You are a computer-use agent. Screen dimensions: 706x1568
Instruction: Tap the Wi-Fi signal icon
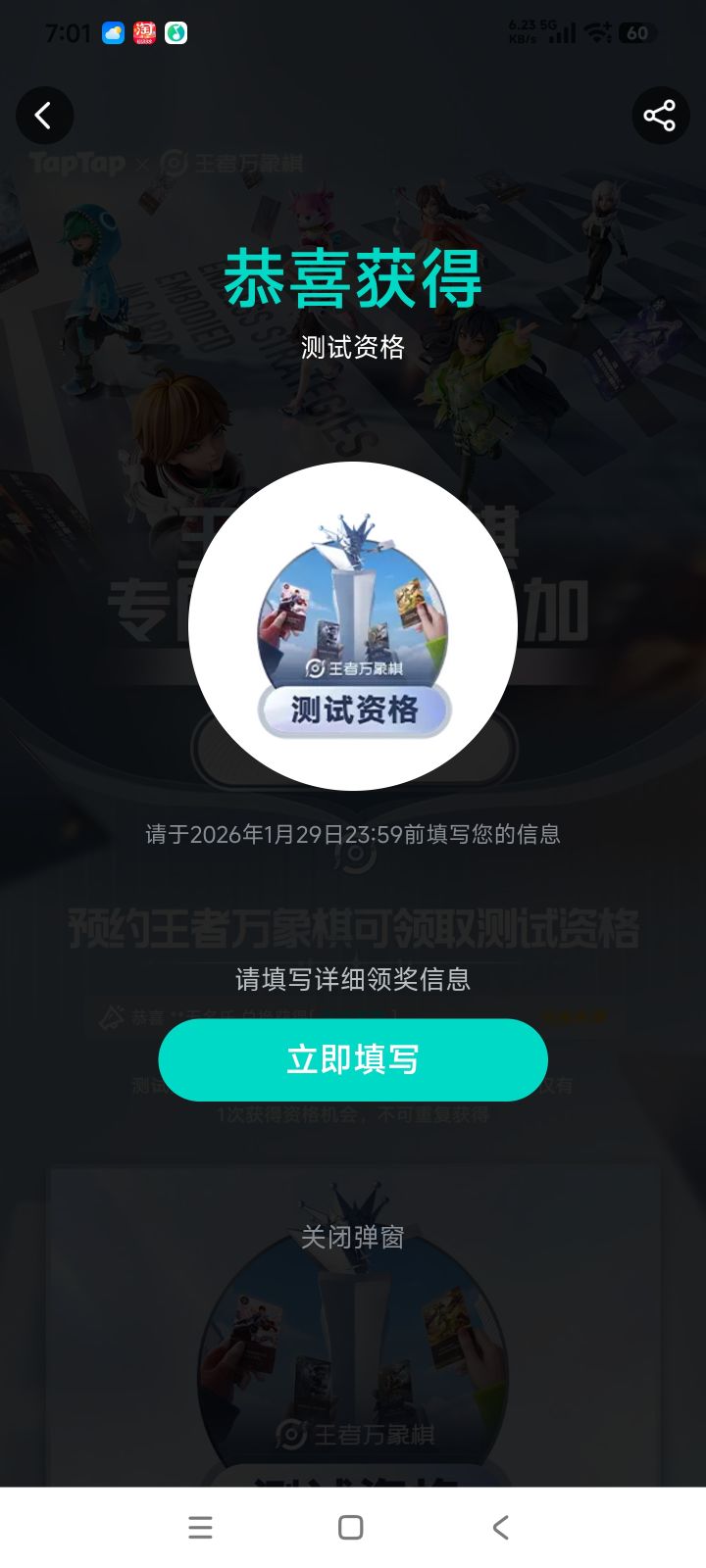coord(600,32)
